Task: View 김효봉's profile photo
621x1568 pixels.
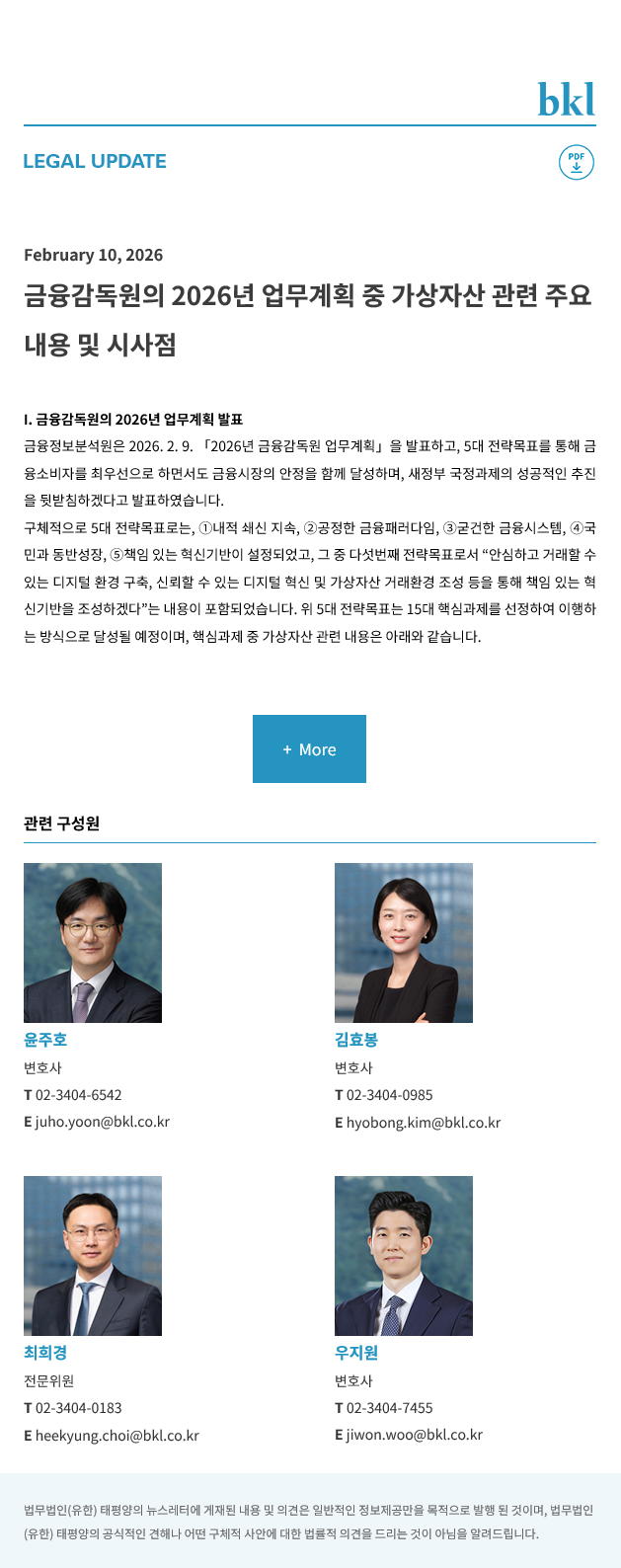Action: [403, 942]
